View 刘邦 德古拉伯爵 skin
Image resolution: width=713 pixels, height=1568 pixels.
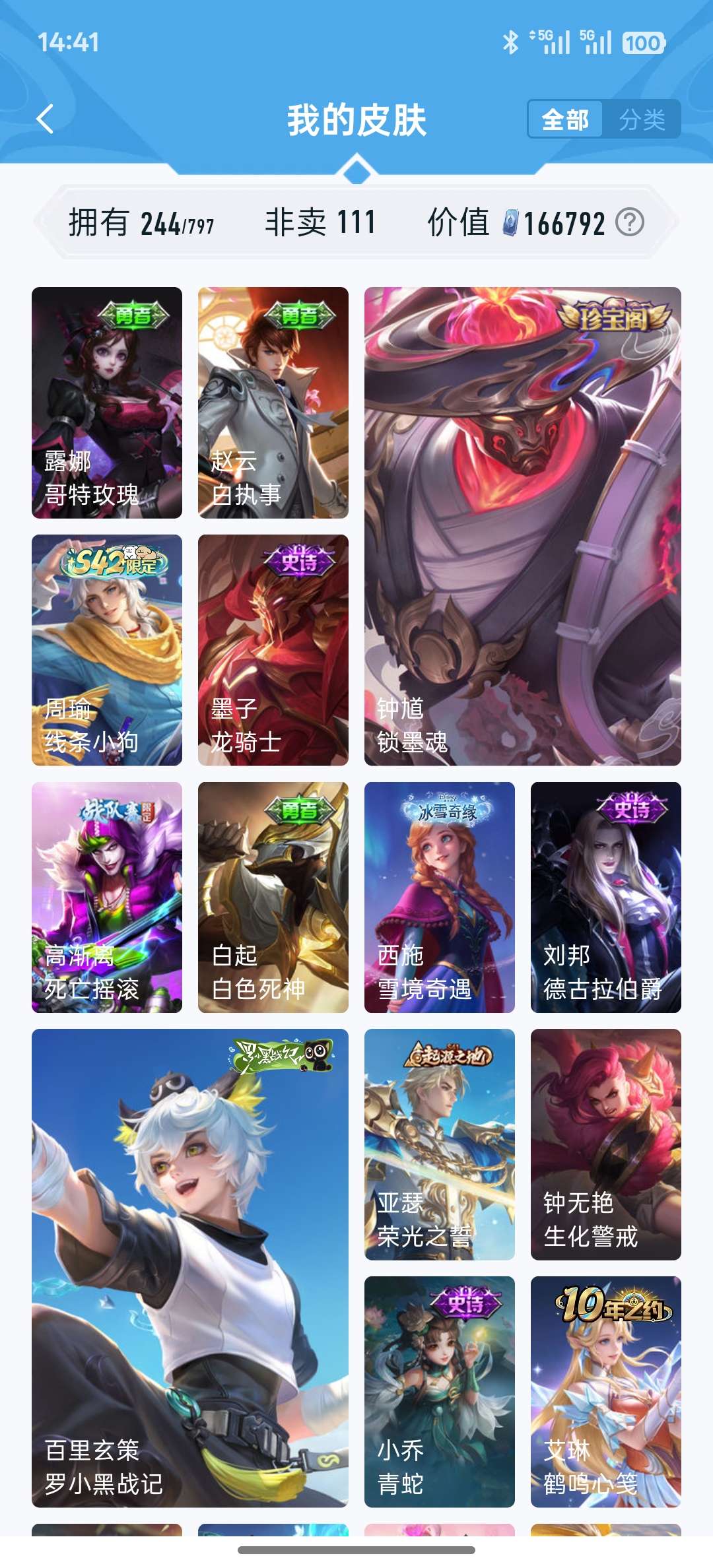pyautogui.click(x=606, y=898)
